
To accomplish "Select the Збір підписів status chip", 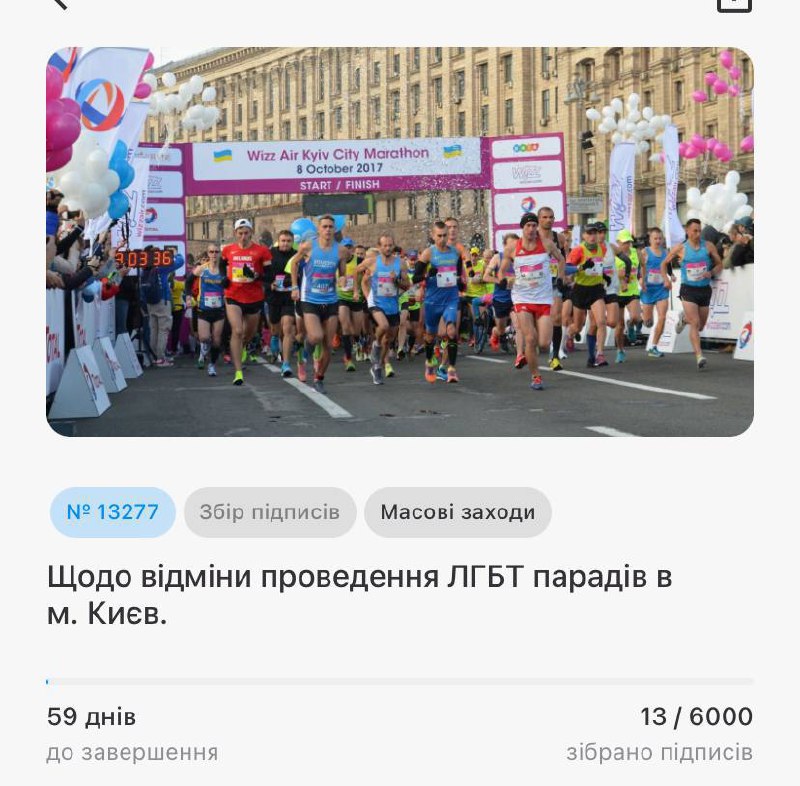I will [x=270, y=512].
